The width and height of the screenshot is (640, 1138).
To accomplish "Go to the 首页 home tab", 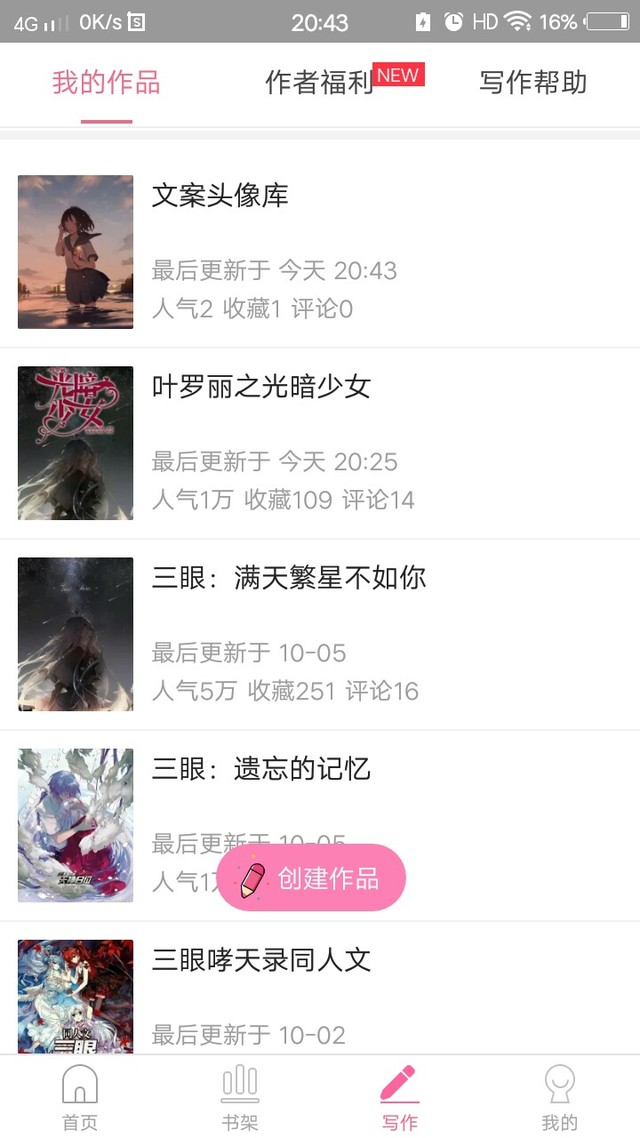I will pyautogui.click(x=80, y=1098).
